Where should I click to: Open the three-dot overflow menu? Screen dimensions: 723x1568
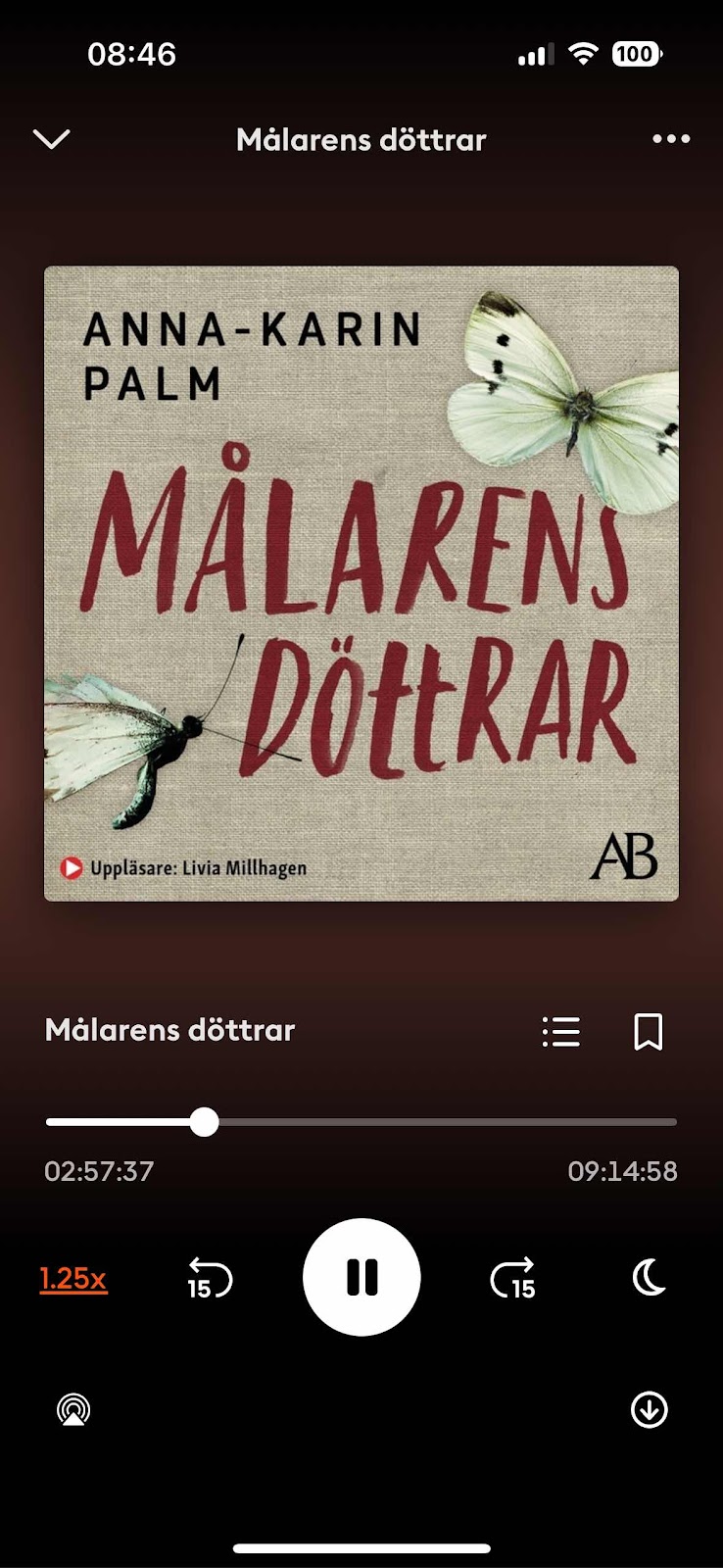tap(671, 139)
